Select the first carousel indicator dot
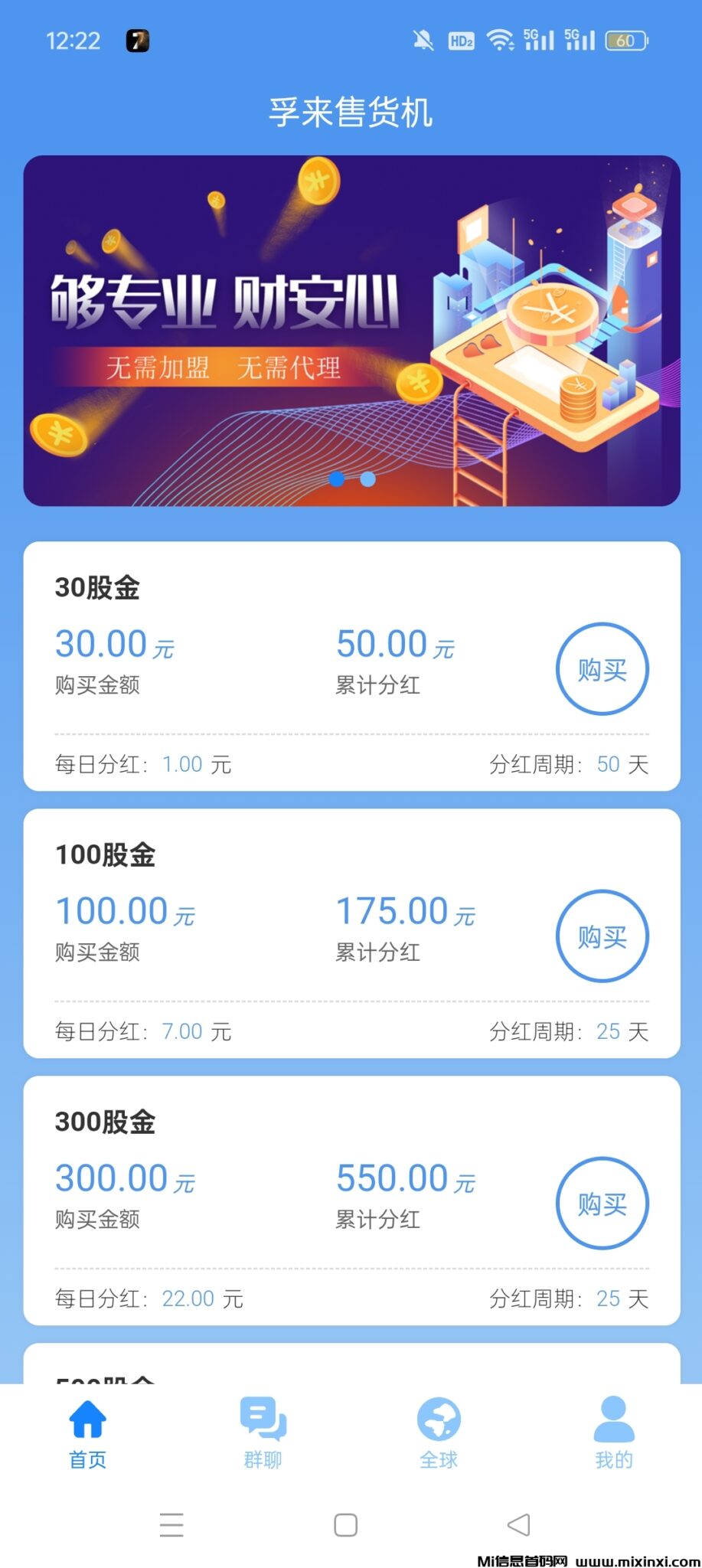Image resolution: width=702 pixels, height=1568 pixels. [x=335, y=480]
